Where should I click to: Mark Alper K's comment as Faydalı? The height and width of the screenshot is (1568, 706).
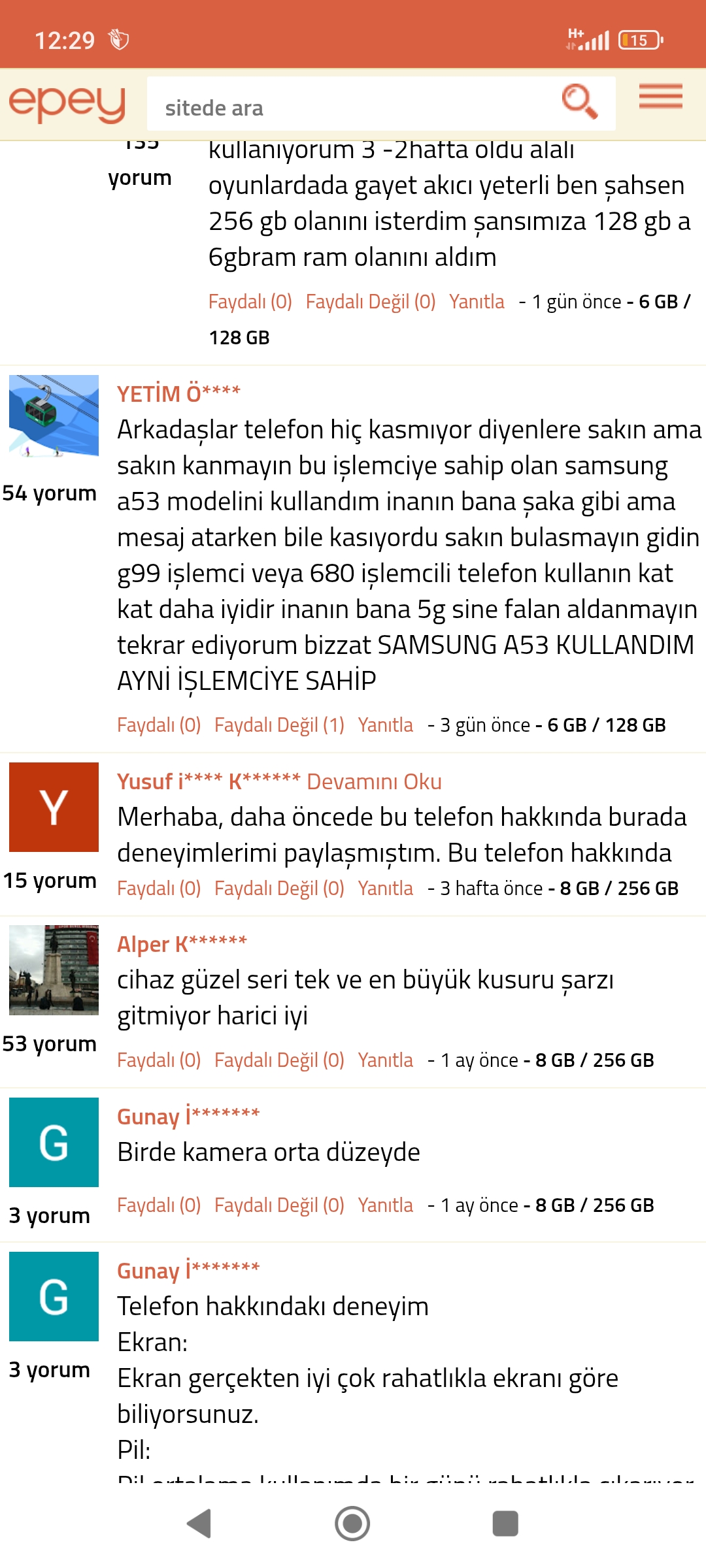[159, 1060]
